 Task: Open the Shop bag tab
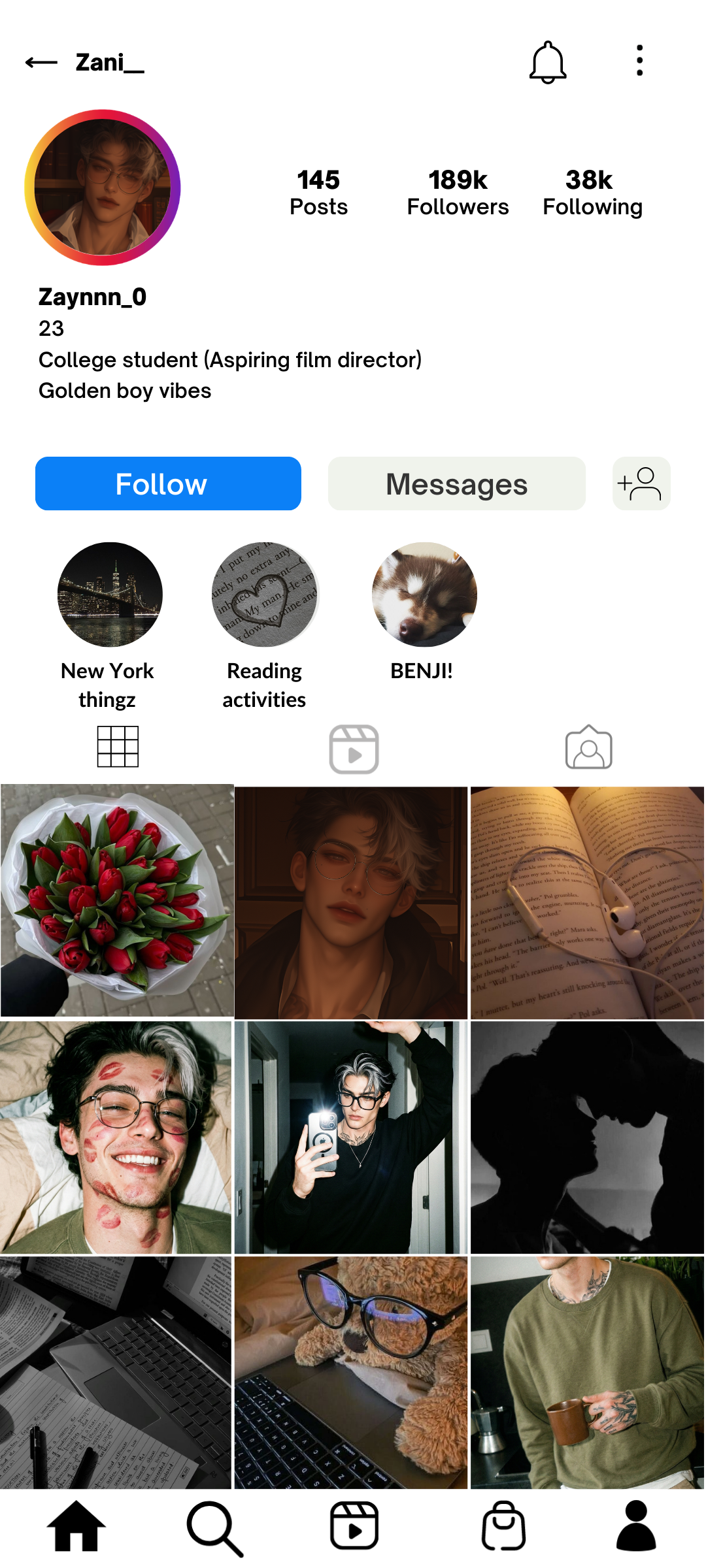click(504, 1526)
